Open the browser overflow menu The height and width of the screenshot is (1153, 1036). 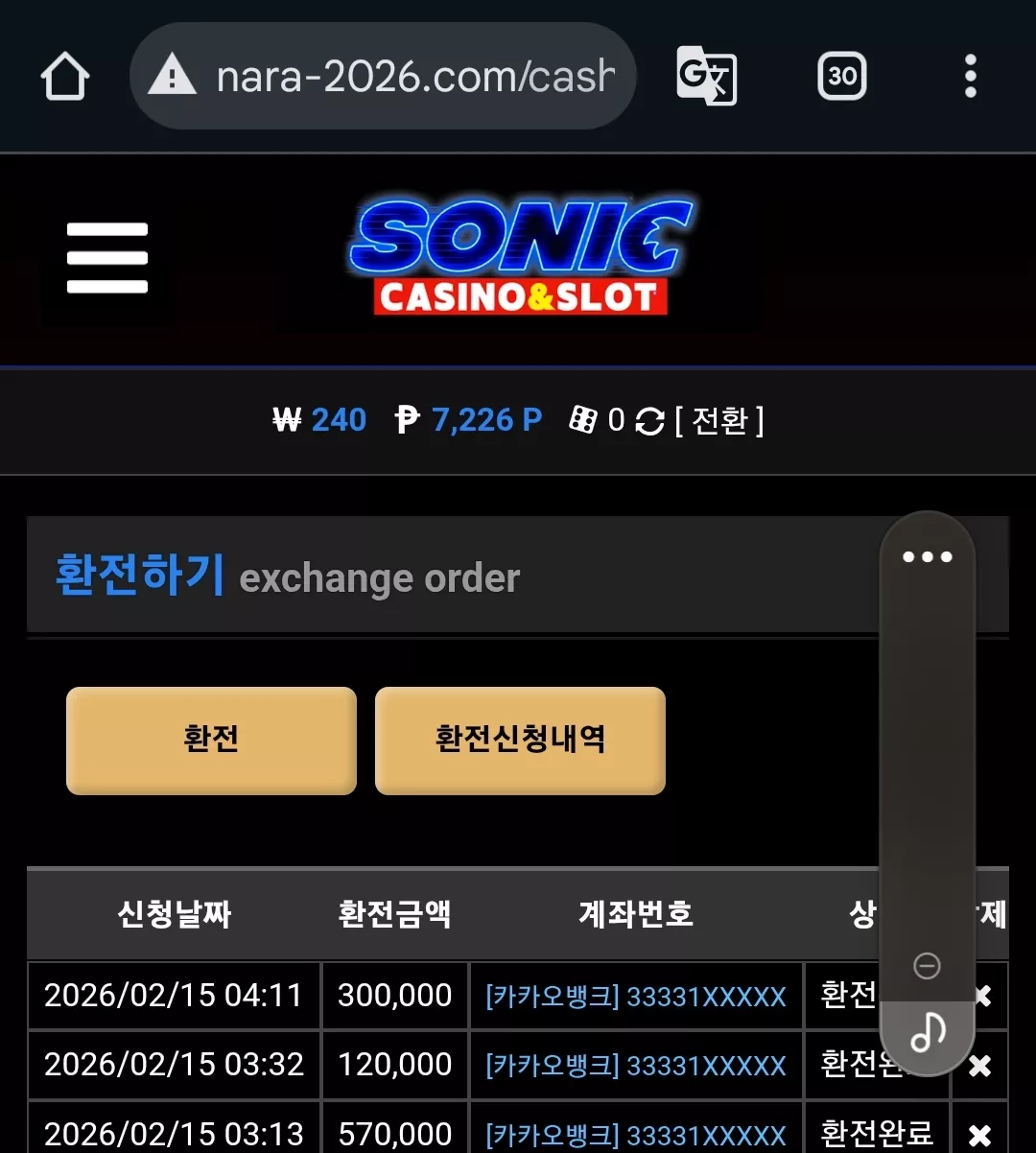coord(971,76)
